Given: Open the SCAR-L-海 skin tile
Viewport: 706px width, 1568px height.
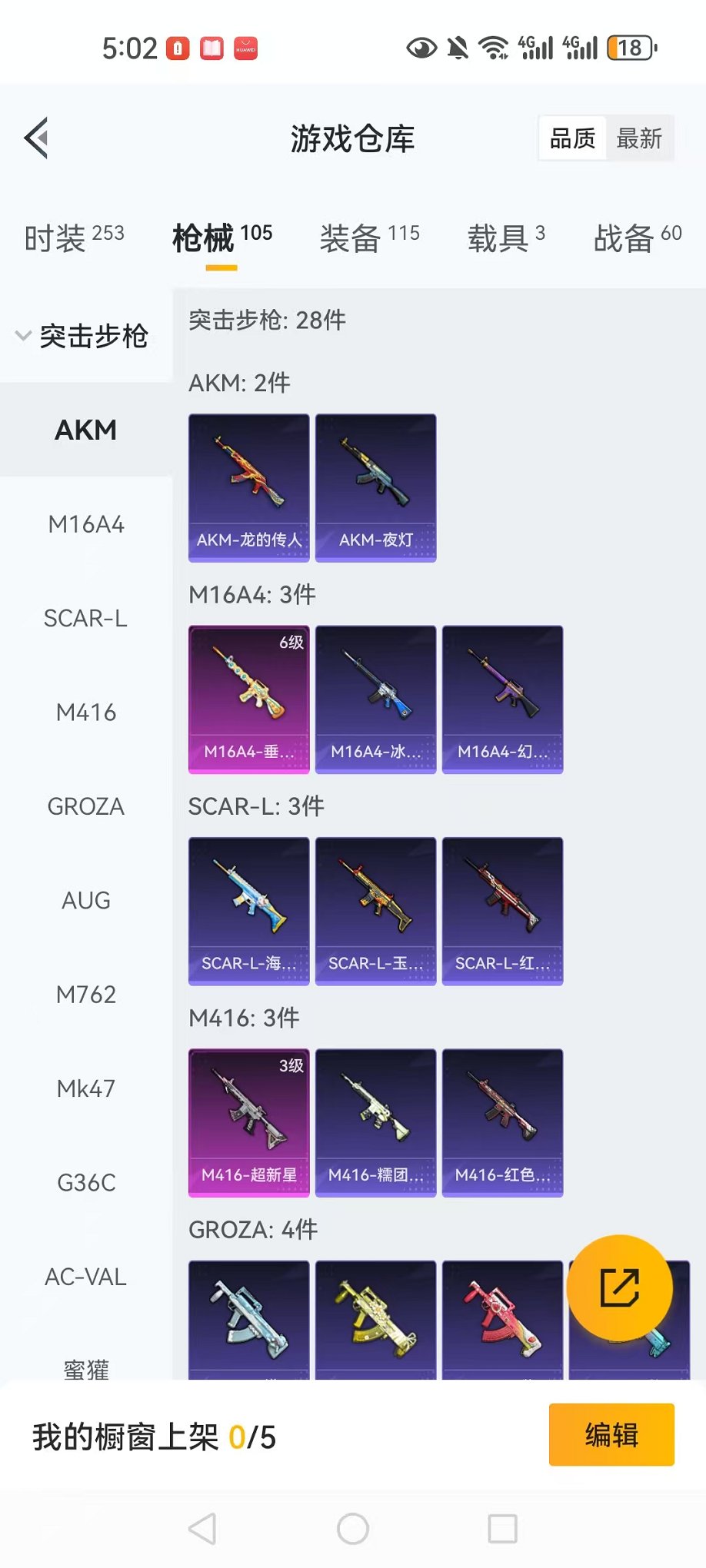Looking at the screenshot, I should [x=248, y=911].
